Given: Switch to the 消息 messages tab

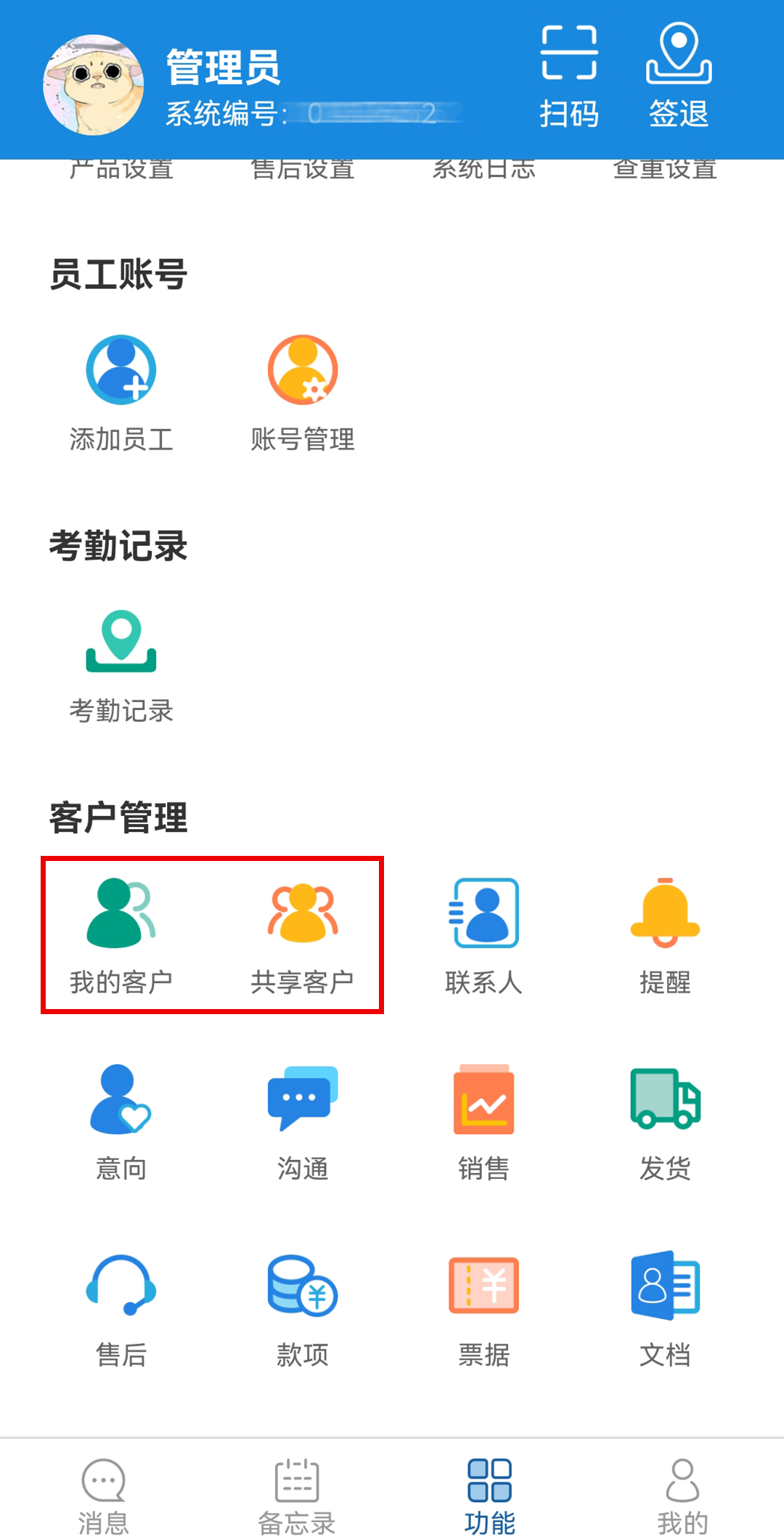Looking at the screenshot, I should coord(103,1495).
